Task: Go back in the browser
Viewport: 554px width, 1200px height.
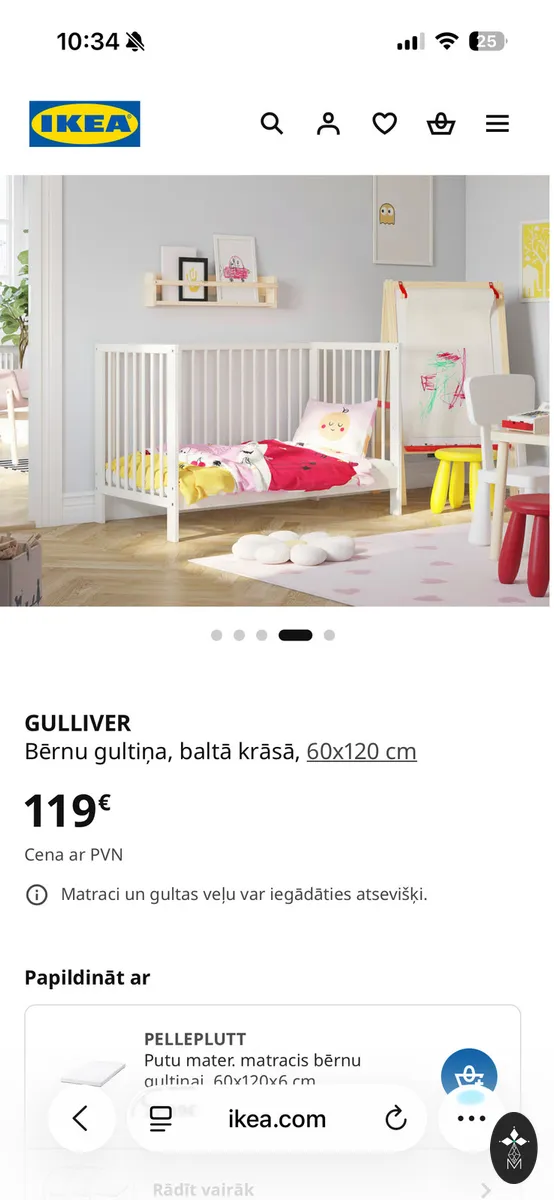Action: (x=81, y=1119)
